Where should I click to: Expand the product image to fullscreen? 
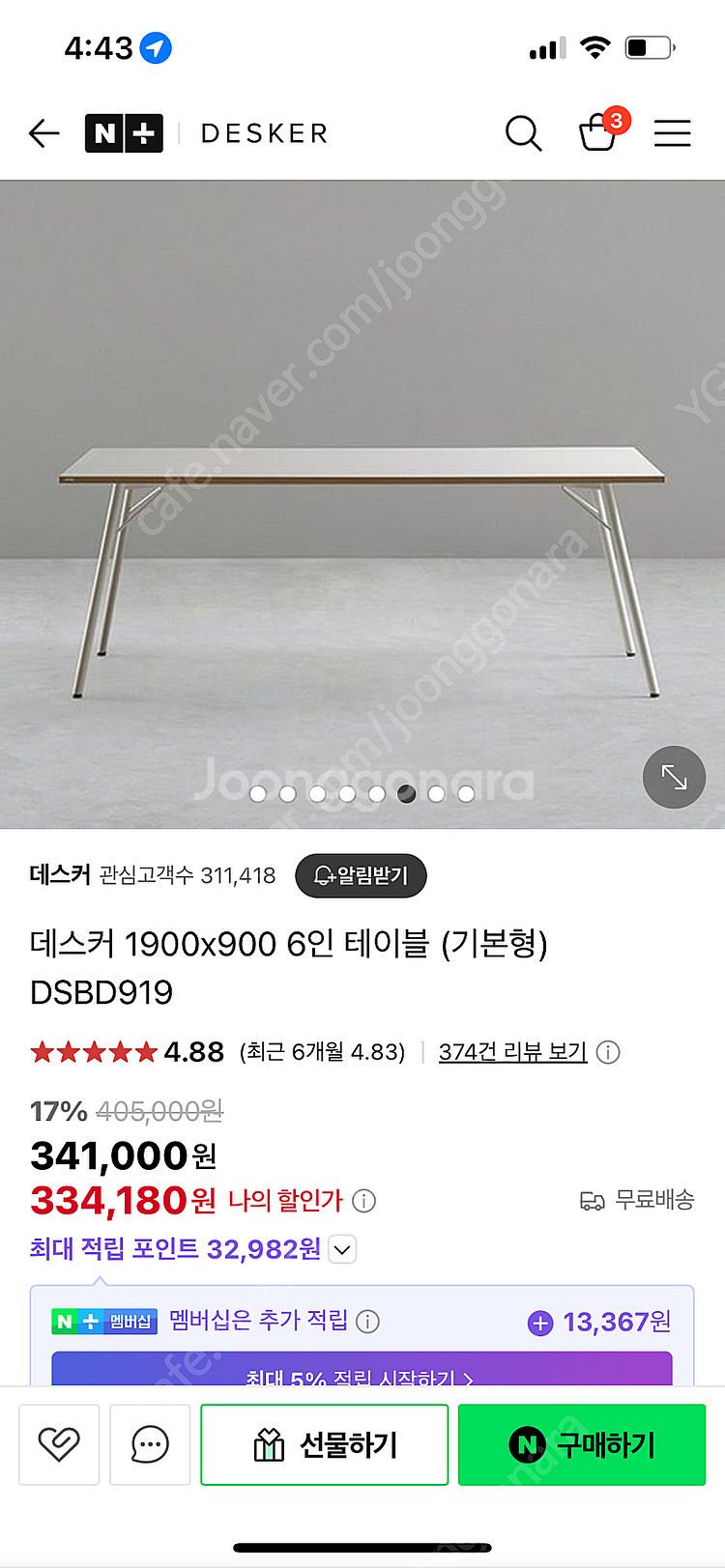coord(674,777)
